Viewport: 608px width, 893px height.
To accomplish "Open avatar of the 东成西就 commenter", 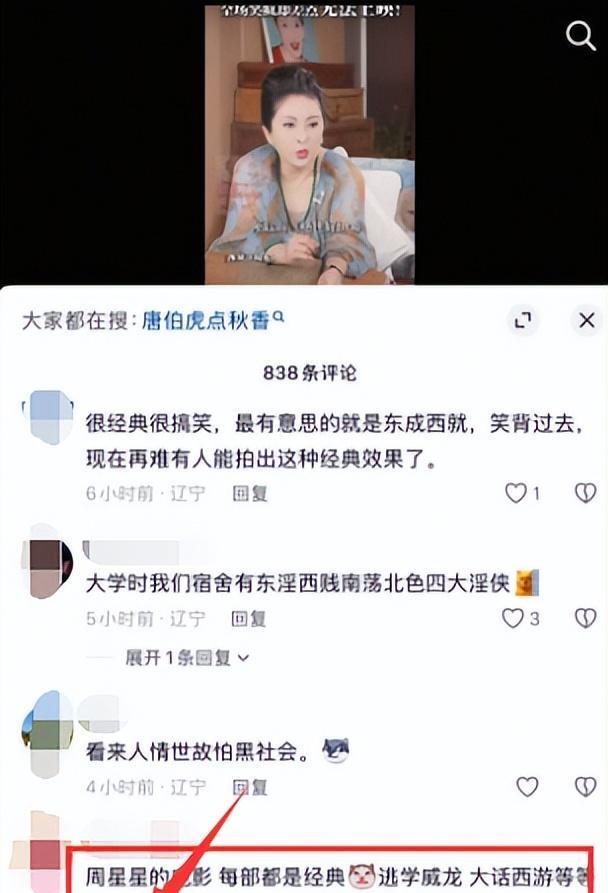I will (x=47, y=418).
